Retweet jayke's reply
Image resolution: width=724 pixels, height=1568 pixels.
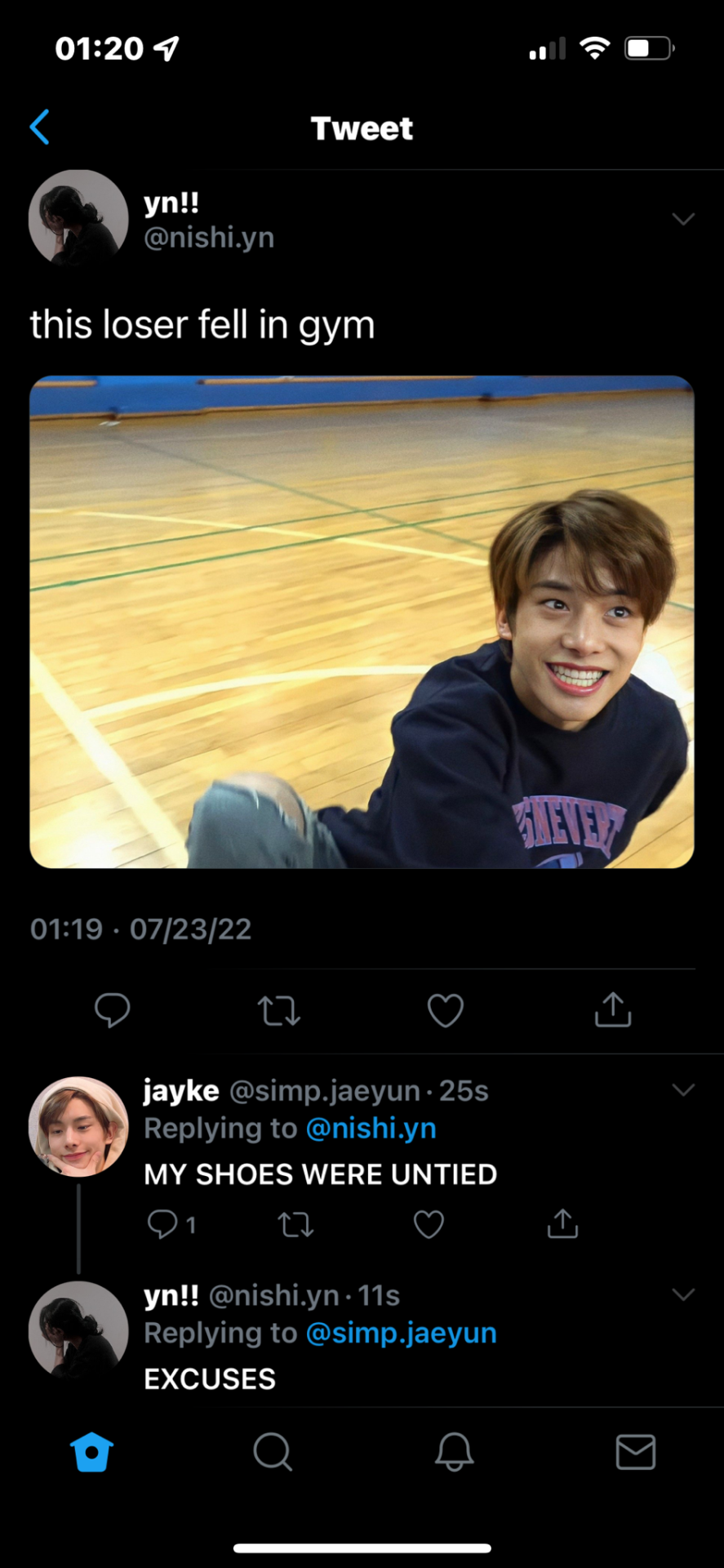point(295,1224)
